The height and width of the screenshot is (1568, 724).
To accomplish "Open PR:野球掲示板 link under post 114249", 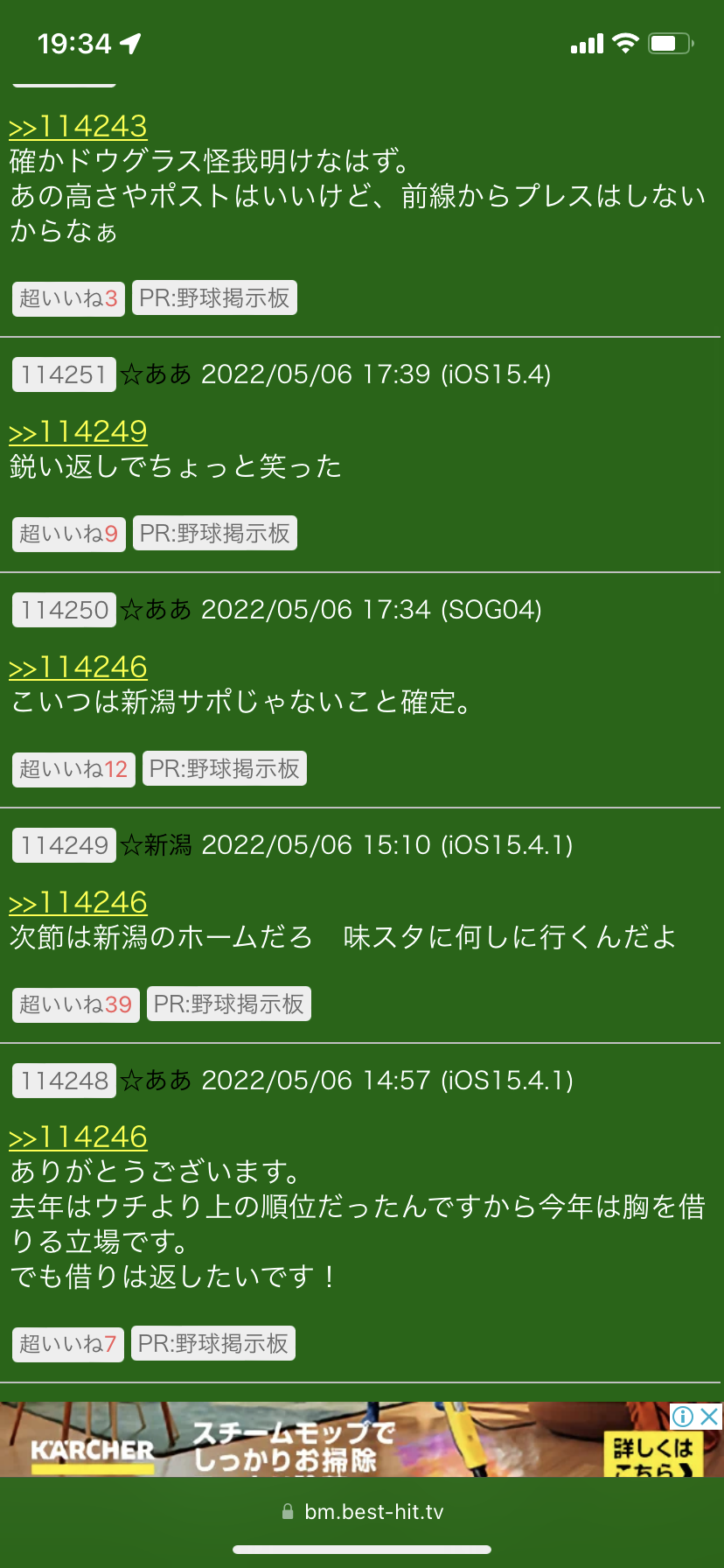I will (x=229, y=1004).
